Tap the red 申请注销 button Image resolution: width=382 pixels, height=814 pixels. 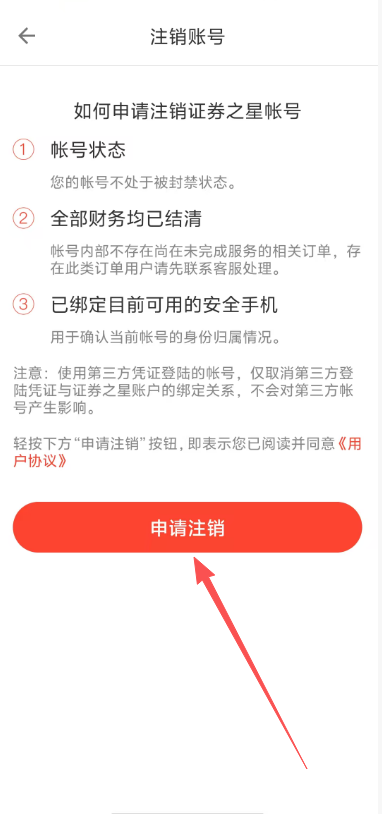coord(187,527)
